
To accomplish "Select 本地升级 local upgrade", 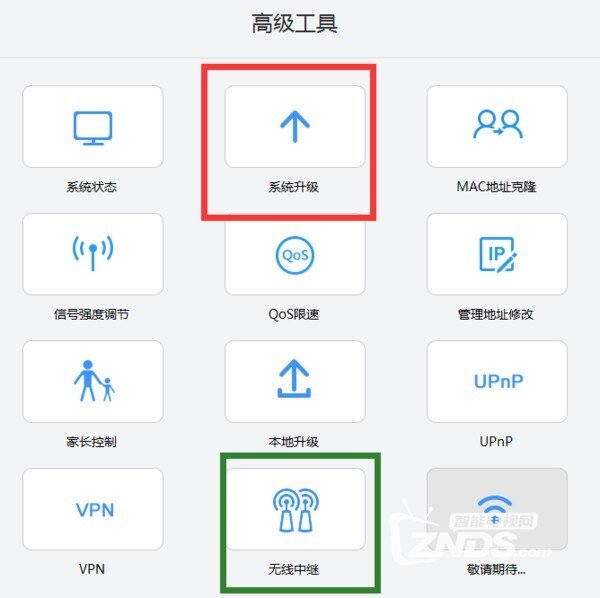I will [x=294, y=382].
